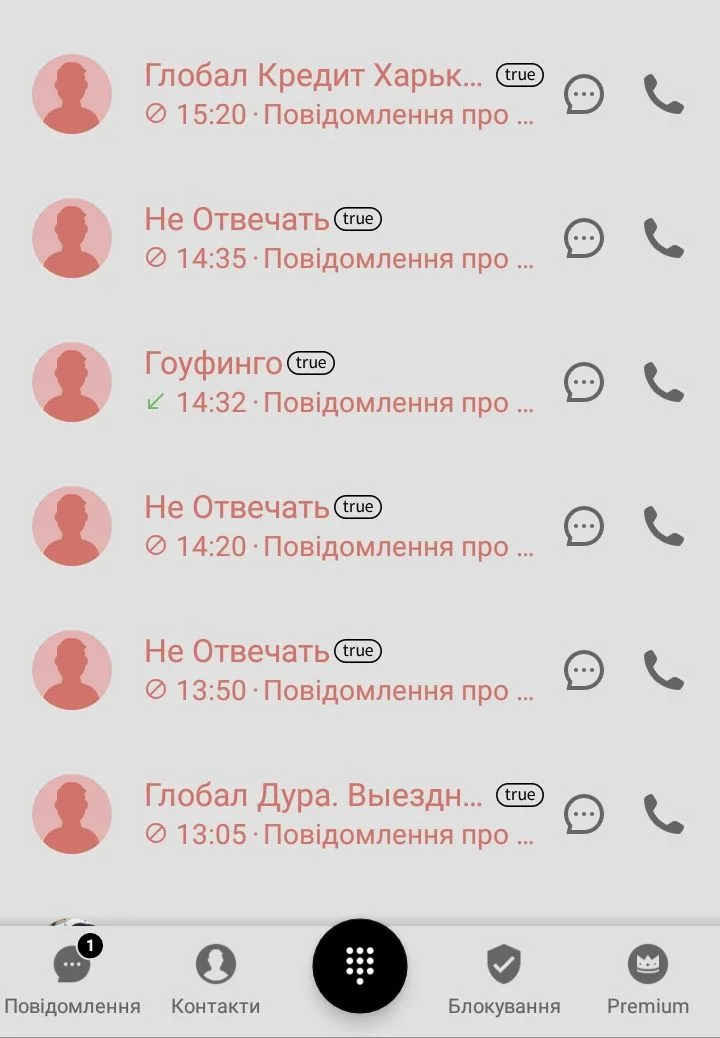Call Глобал Кредит Харьк… from 15:20

point(663,95)
